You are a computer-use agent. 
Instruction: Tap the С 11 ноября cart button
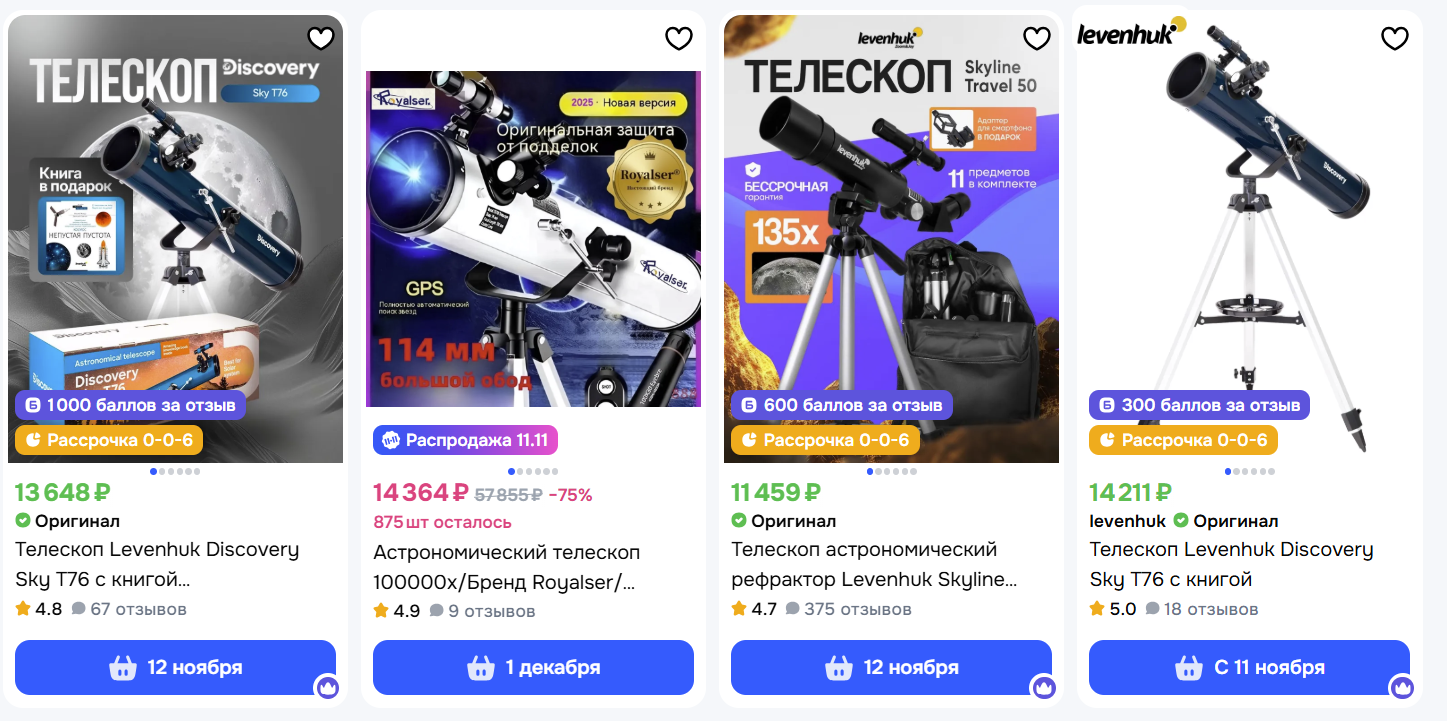pos(1249,667)
